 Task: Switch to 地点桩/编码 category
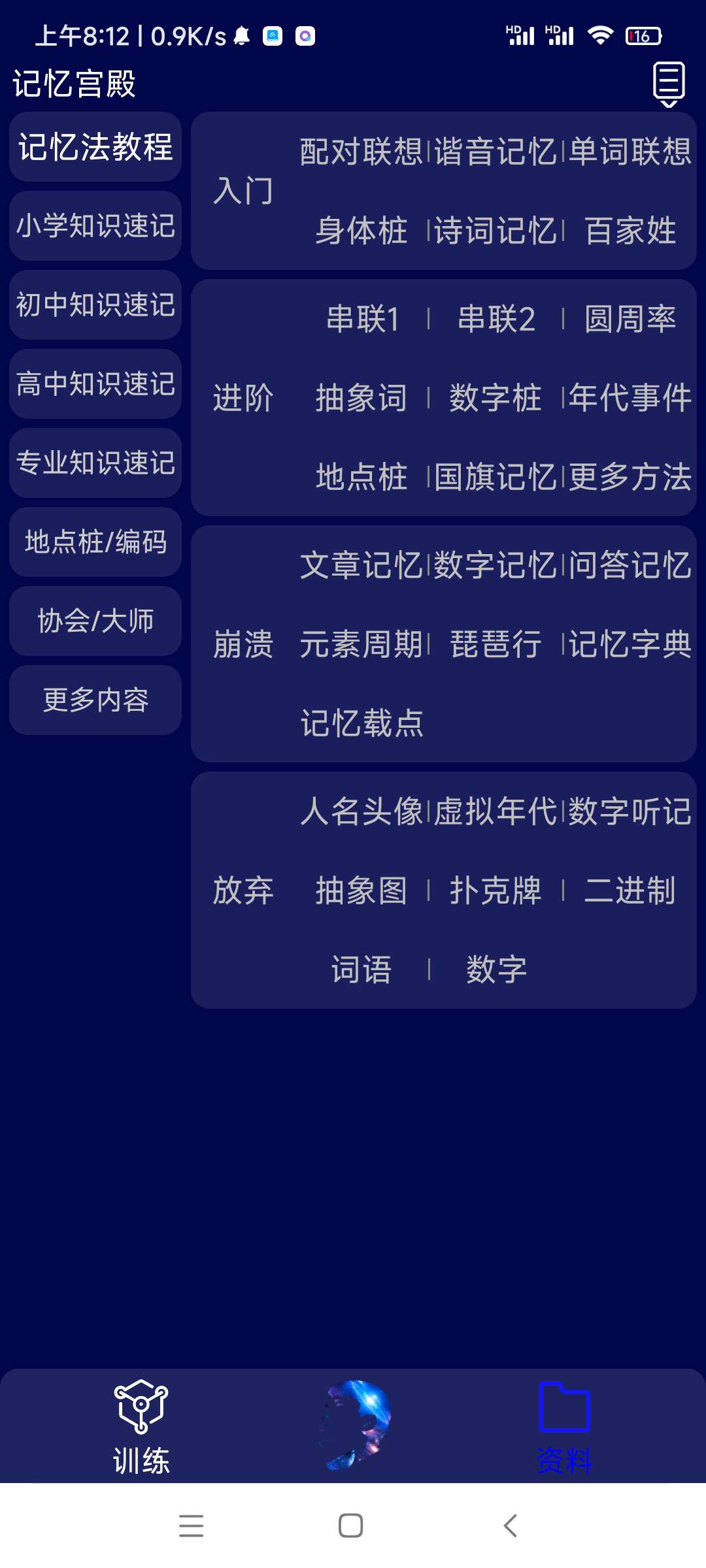95,542
